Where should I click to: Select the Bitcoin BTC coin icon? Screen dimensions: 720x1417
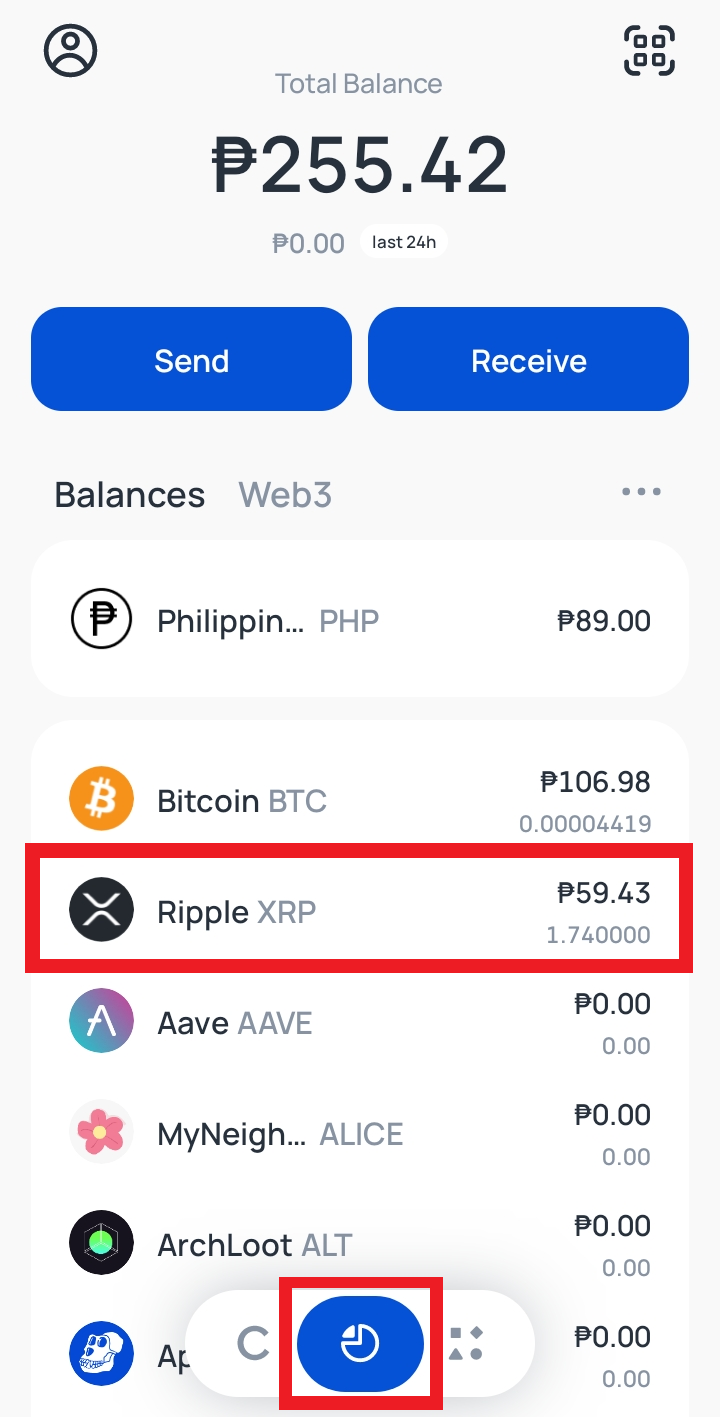coord(101,798)
